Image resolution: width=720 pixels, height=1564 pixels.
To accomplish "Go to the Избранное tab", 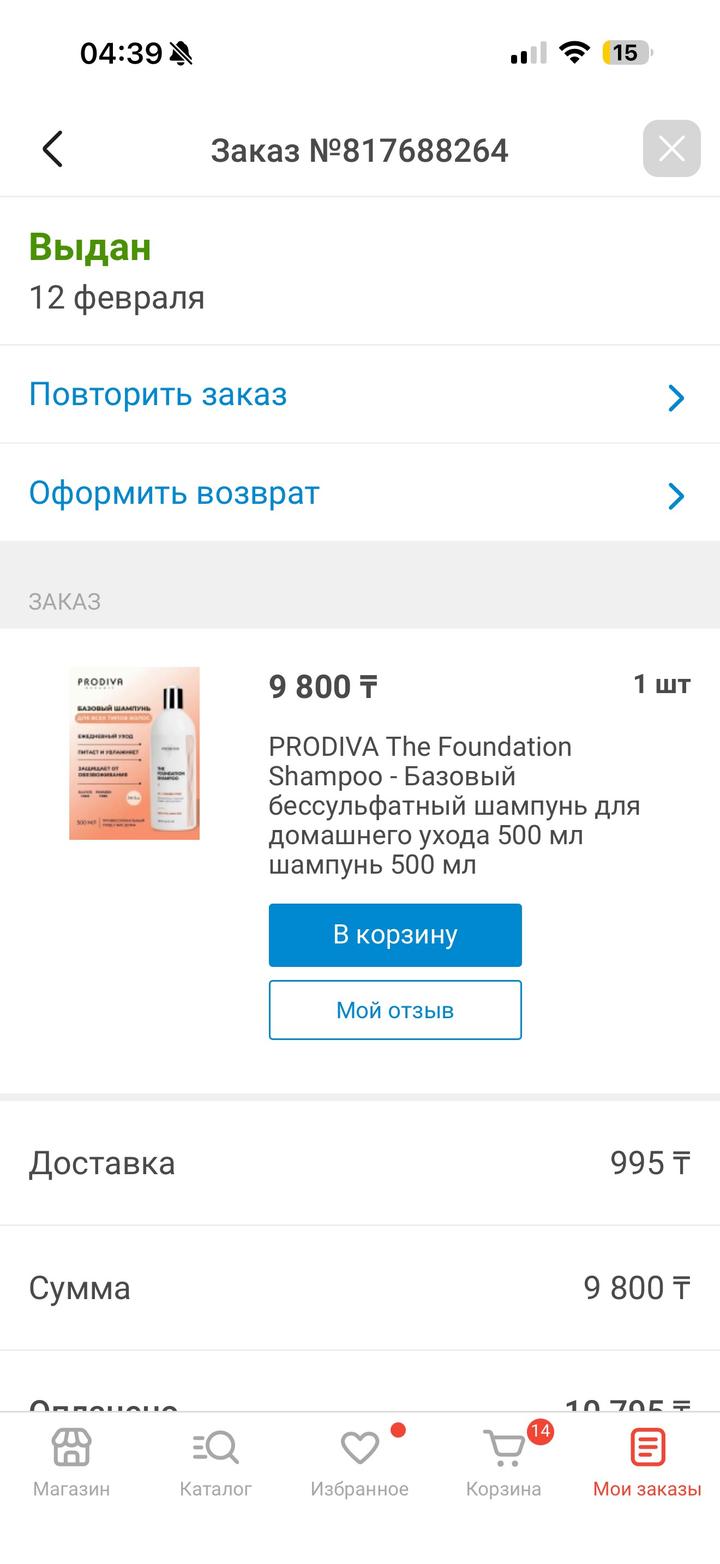I will 359,1461.
